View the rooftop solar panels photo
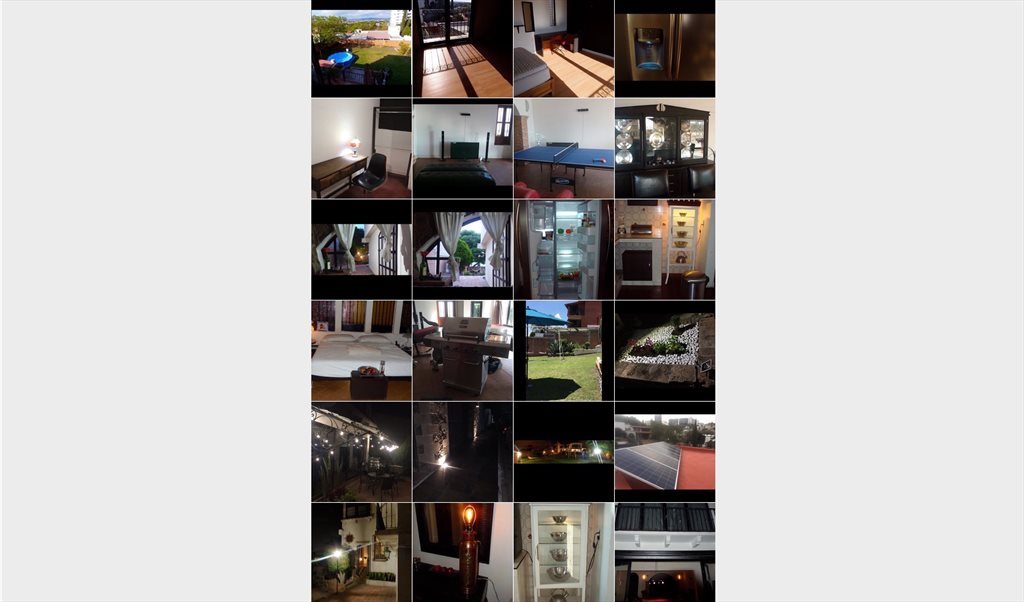This screenshot has height=602, width=1024. click(x=664, y=451)
